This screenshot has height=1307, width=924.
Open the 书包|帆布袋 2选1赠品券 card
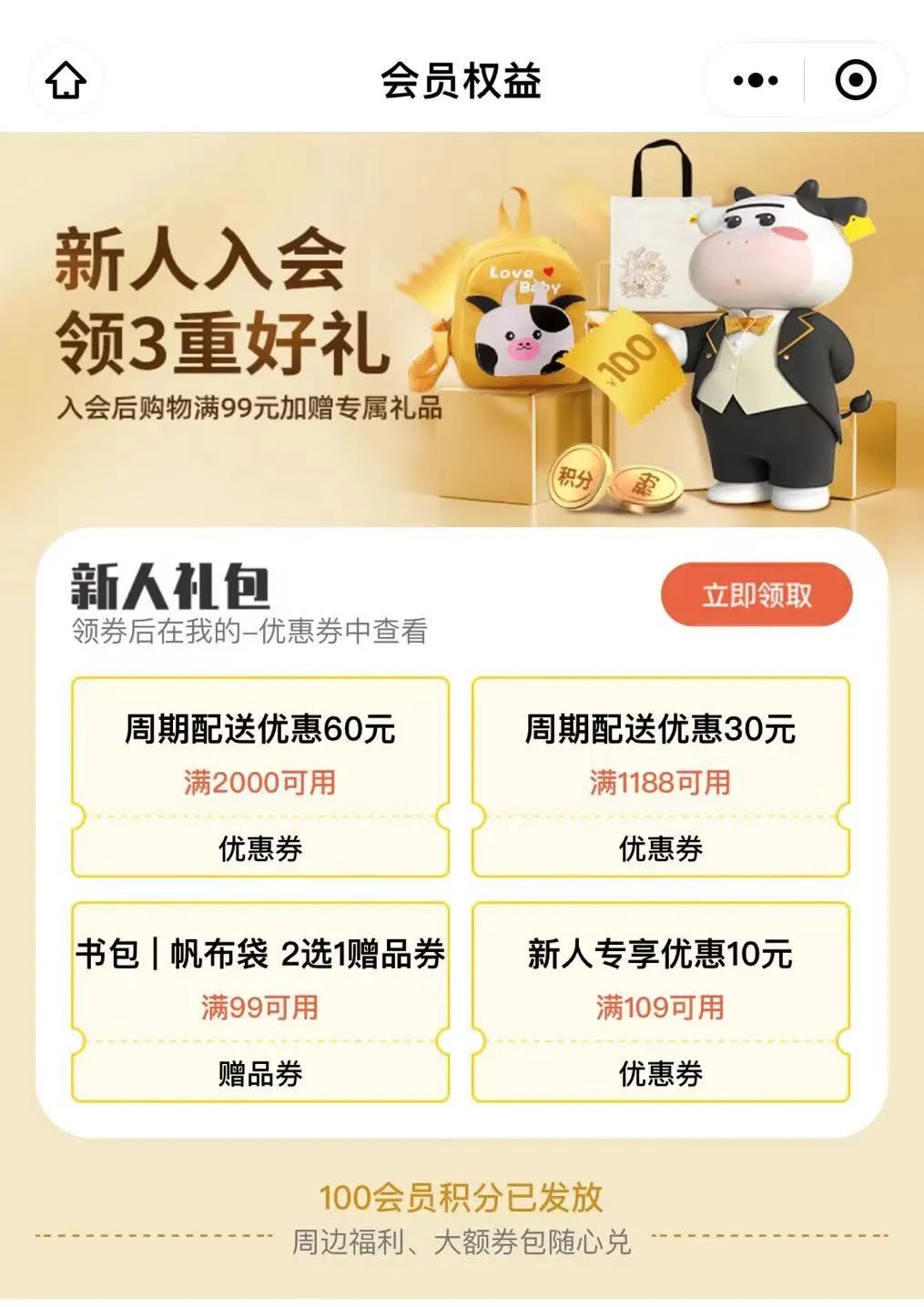[x=260, y=1001]
